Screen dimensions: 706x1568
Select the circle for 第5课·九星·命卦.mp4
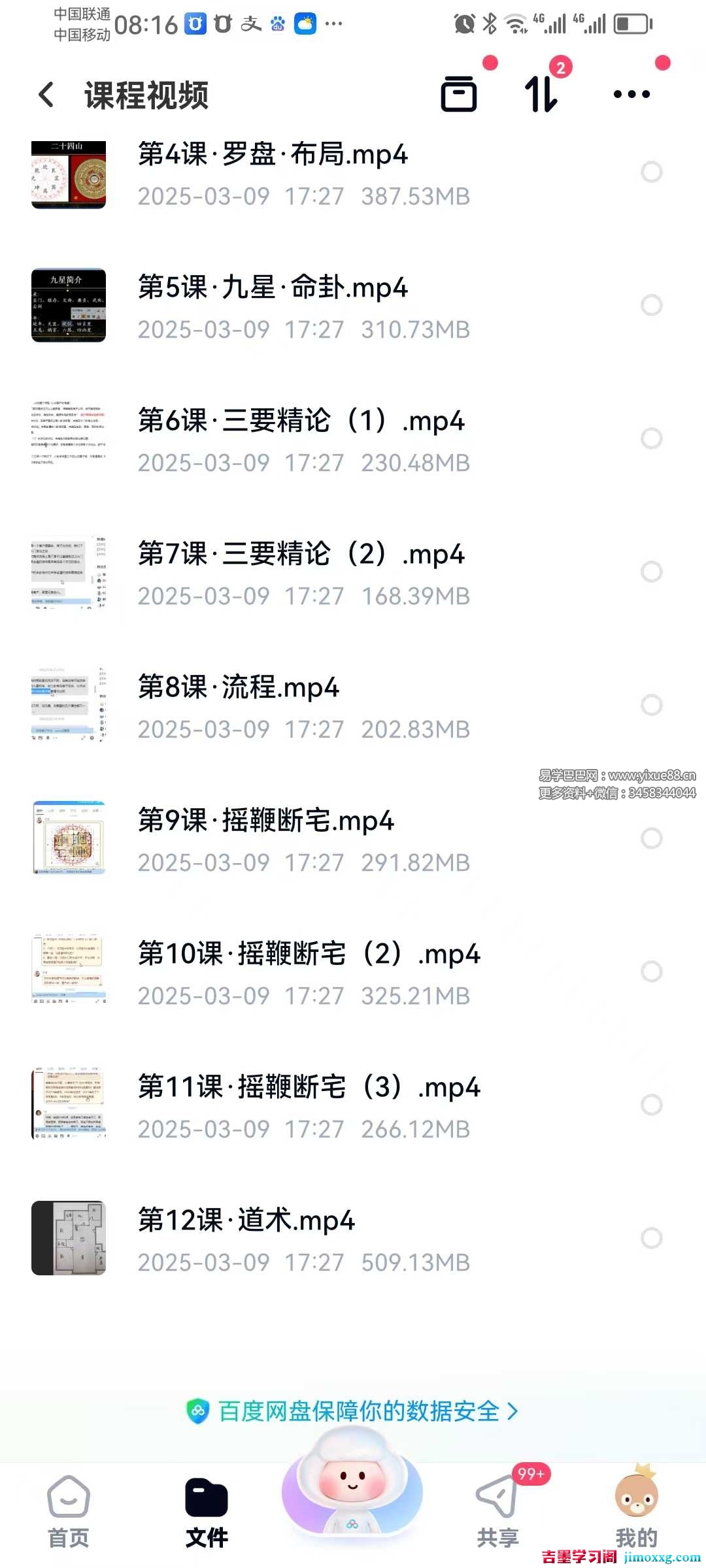pyautogui.click(x=651, y=305)
